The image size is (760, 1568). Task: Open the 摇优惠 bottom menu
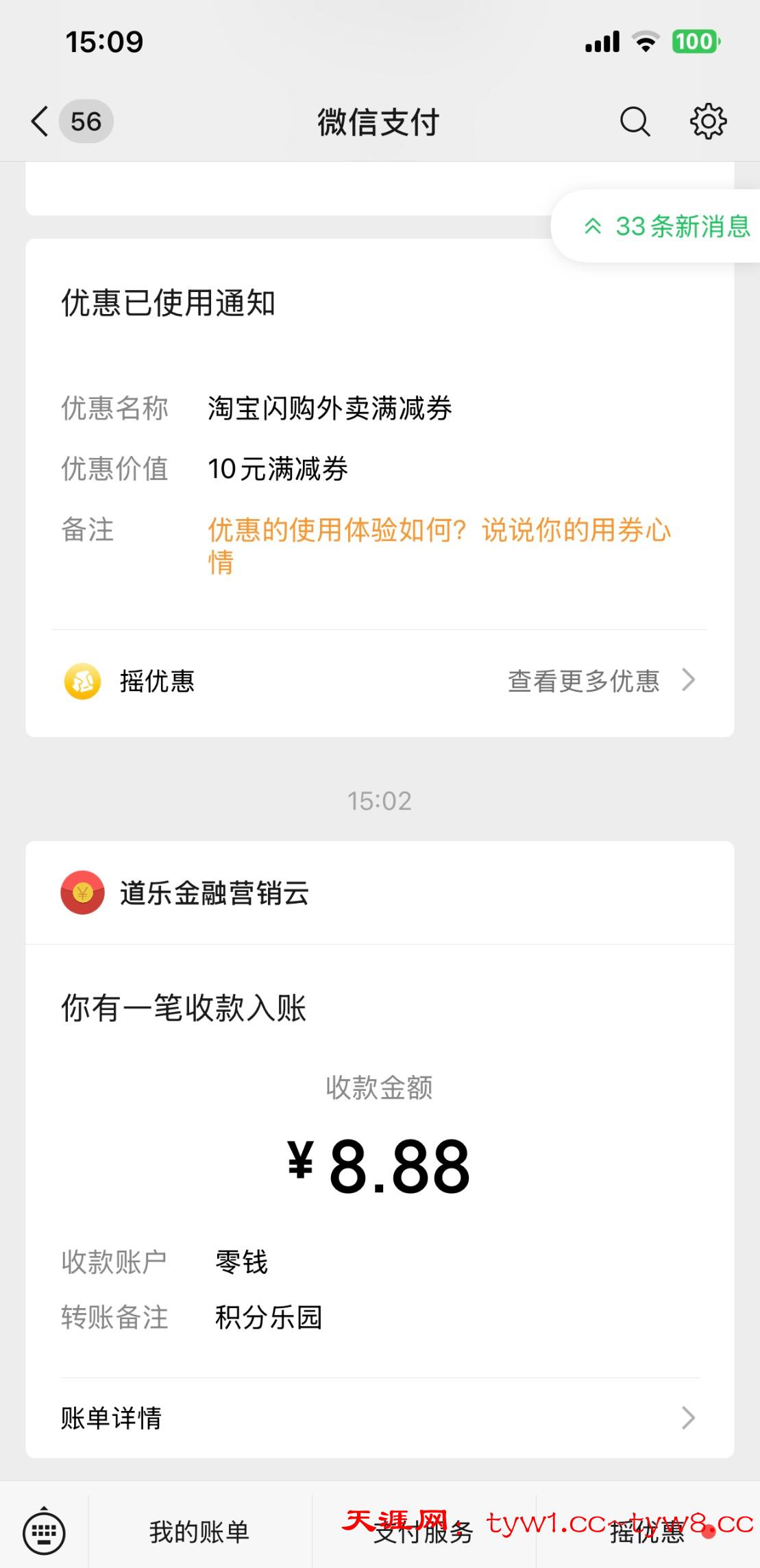coord(647,1532)
